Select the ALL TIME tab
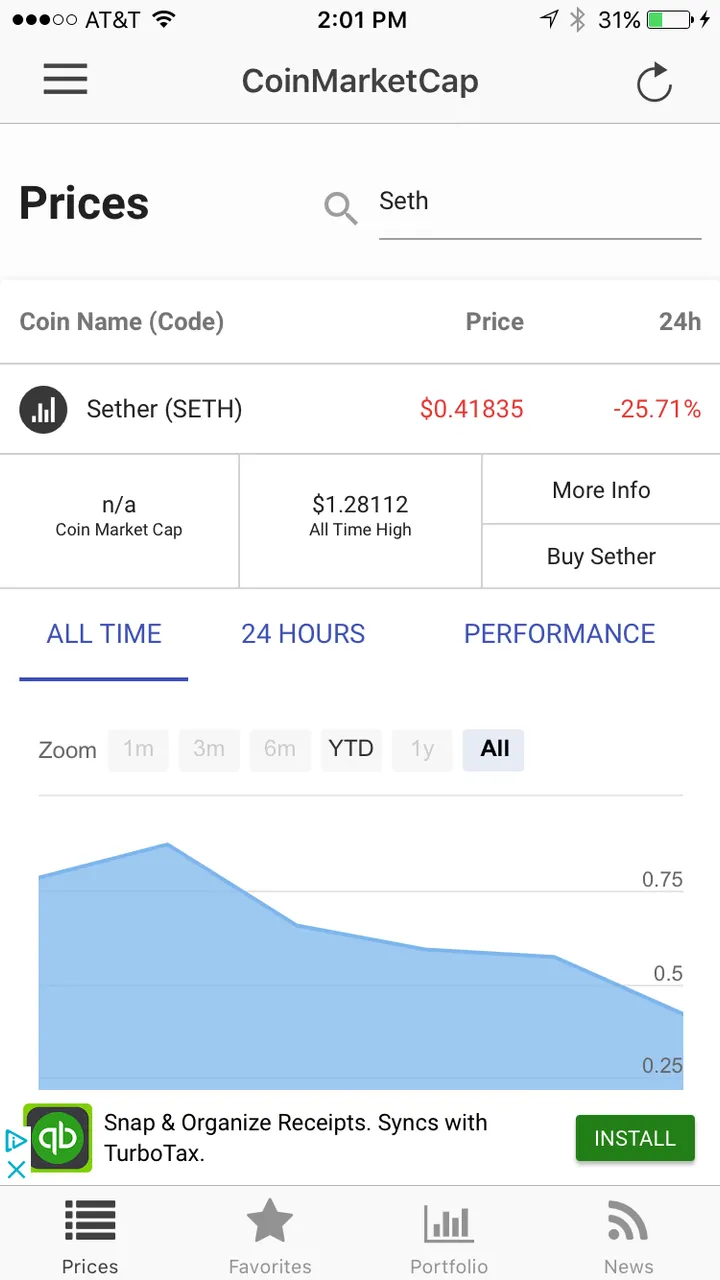 pos(104,634)
